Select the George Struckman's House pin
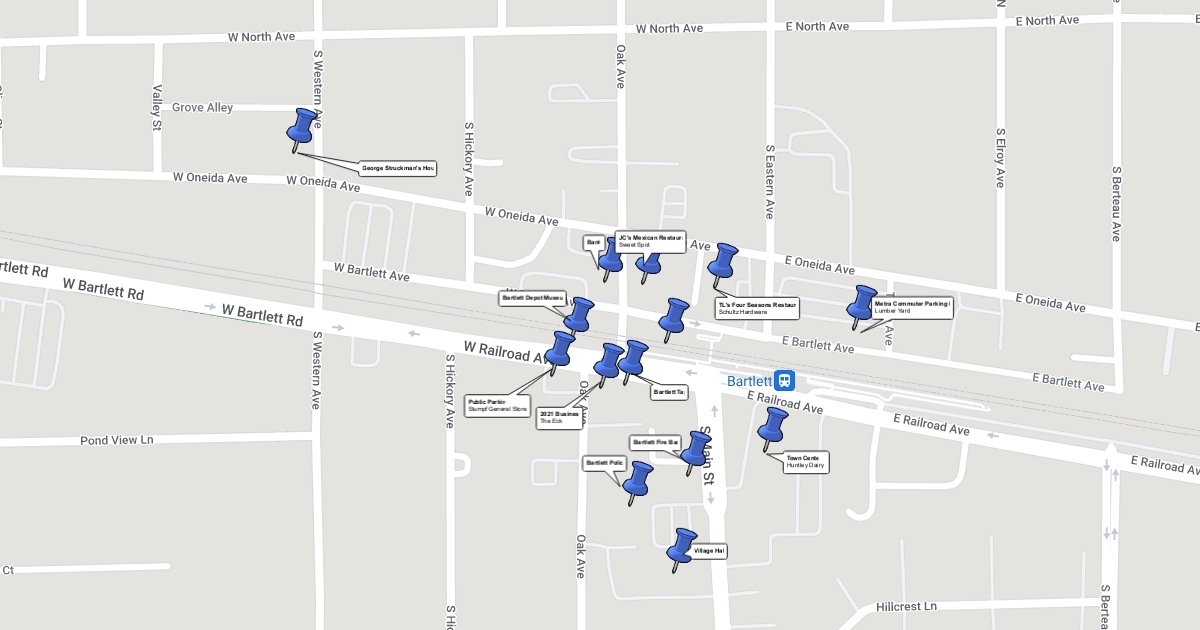 coord(301,127)
